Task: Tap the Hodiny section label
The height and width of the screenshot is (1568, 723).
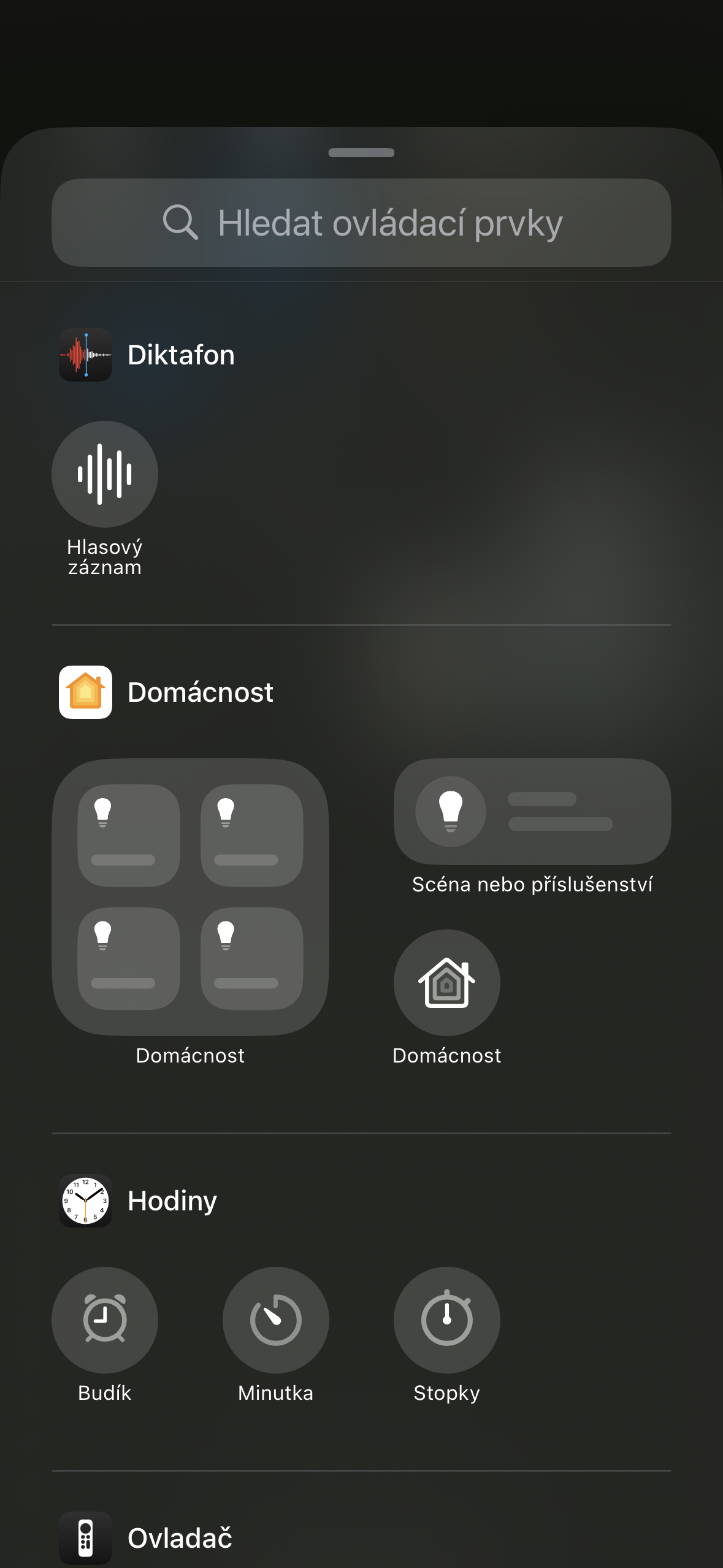Action: pos(172,1200)
